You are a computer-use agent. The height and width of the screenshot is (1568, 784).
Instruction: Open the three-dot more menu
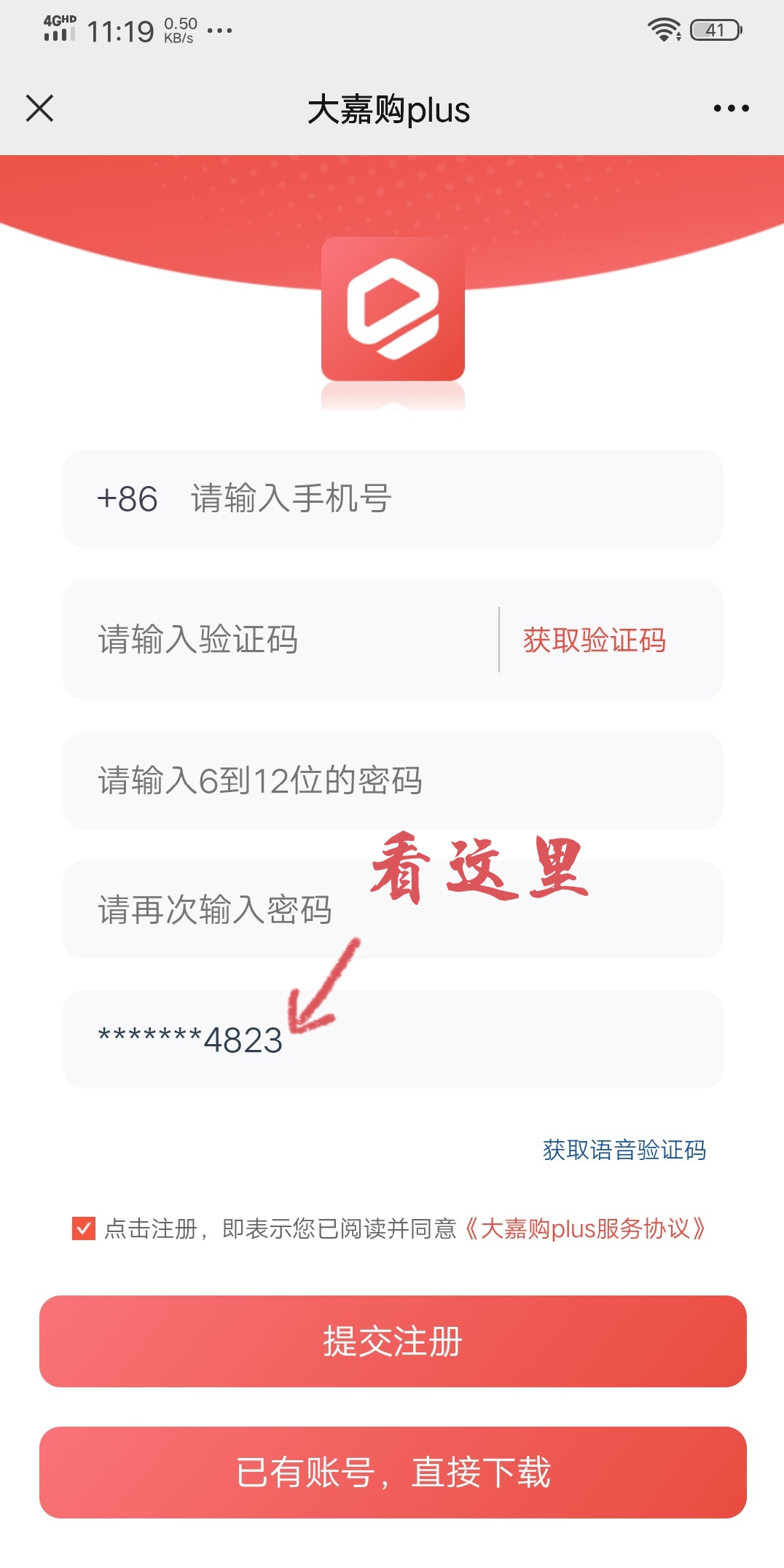pyautogui.click(x=731, y=109)
